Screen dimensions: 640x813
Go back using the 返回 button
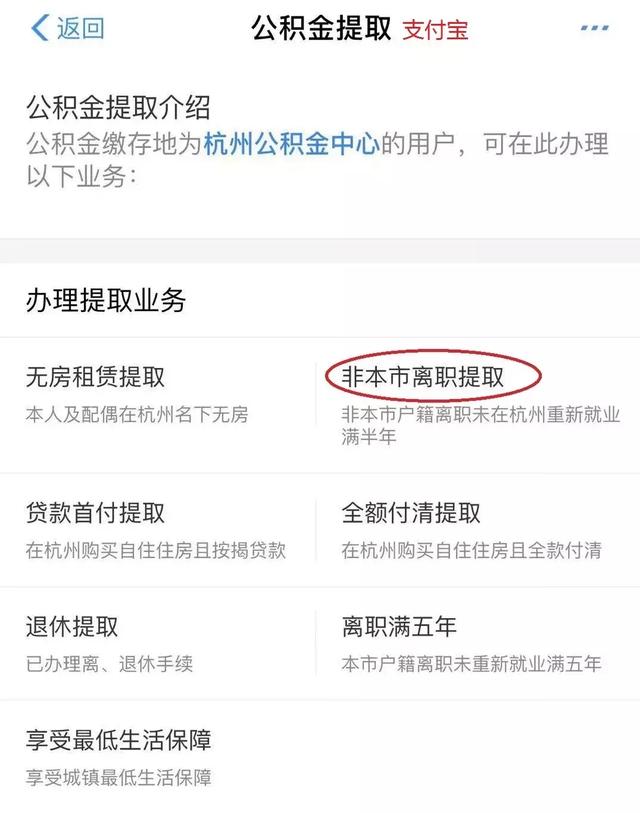[67, 28]
